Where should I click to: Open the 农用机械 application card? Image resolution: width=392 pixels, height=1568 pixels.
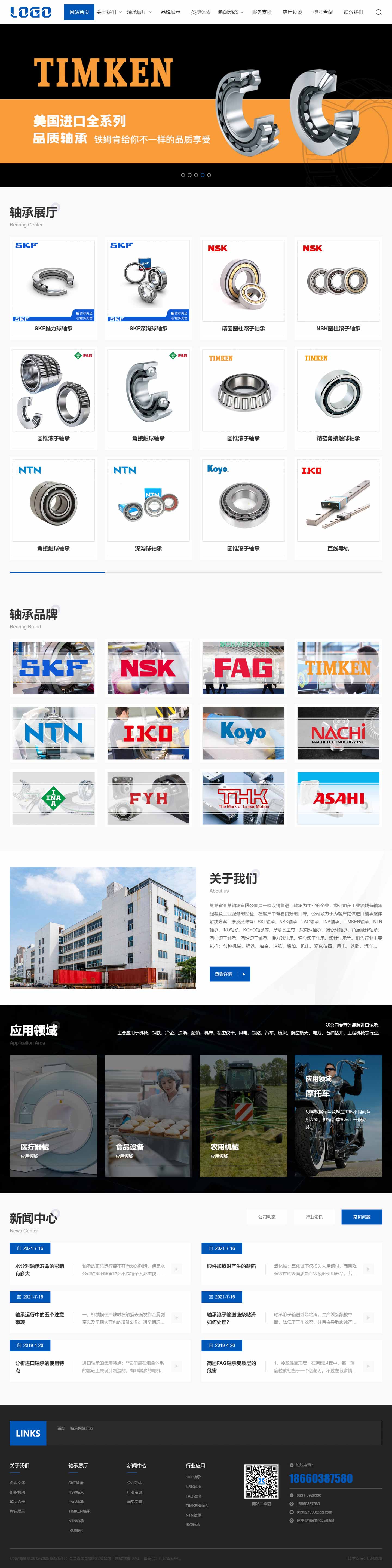point(243,1115)
